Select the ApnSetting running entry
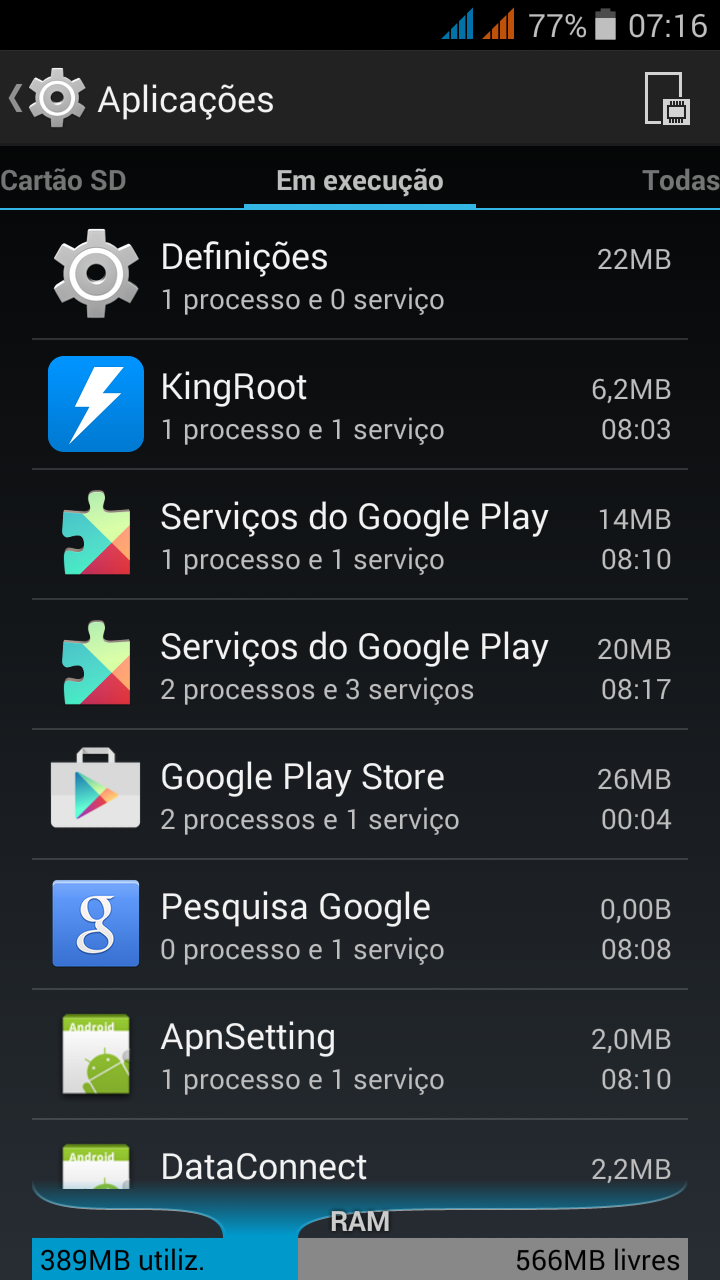This screenshot has height=1280, width=720. click(x=360, y=1055)
